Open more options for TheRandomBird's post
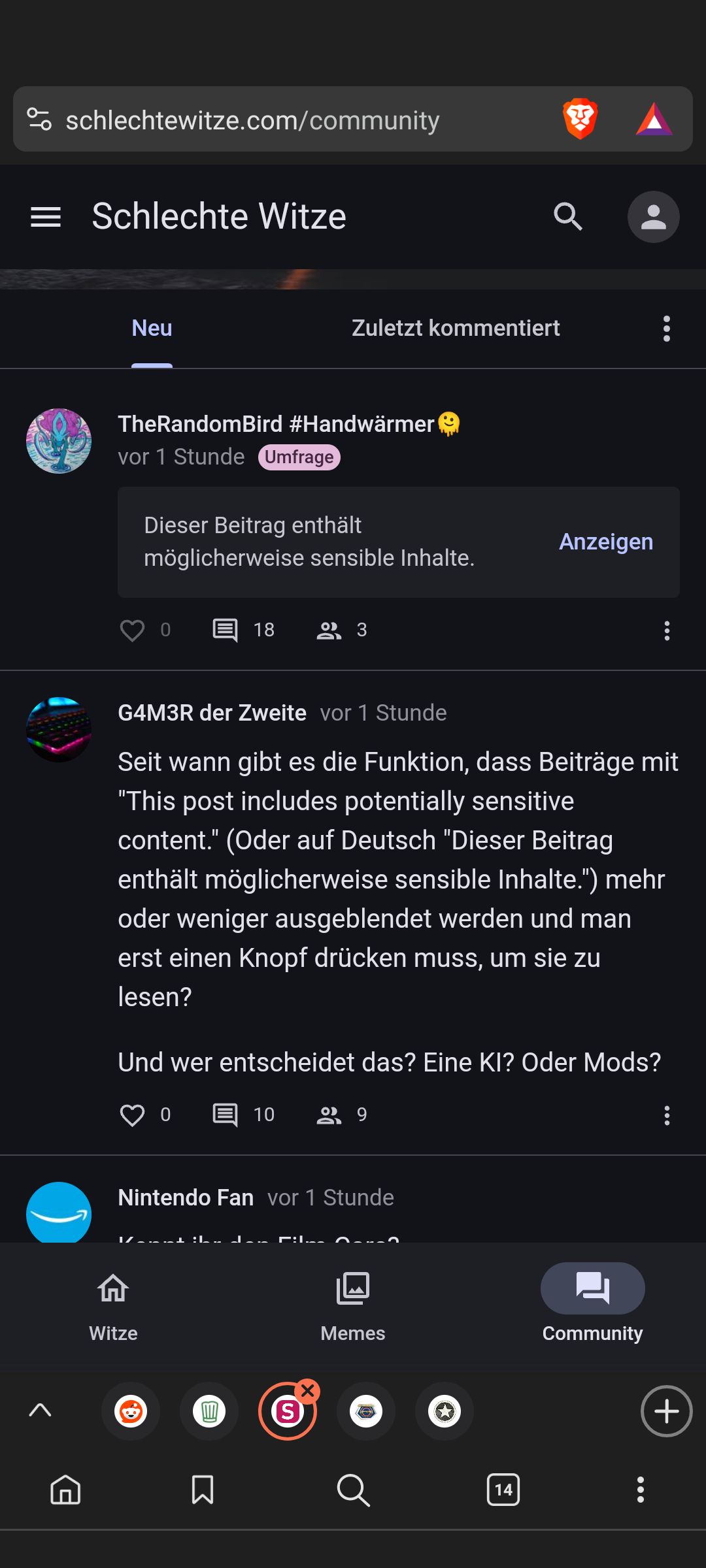 click(666, 630)
